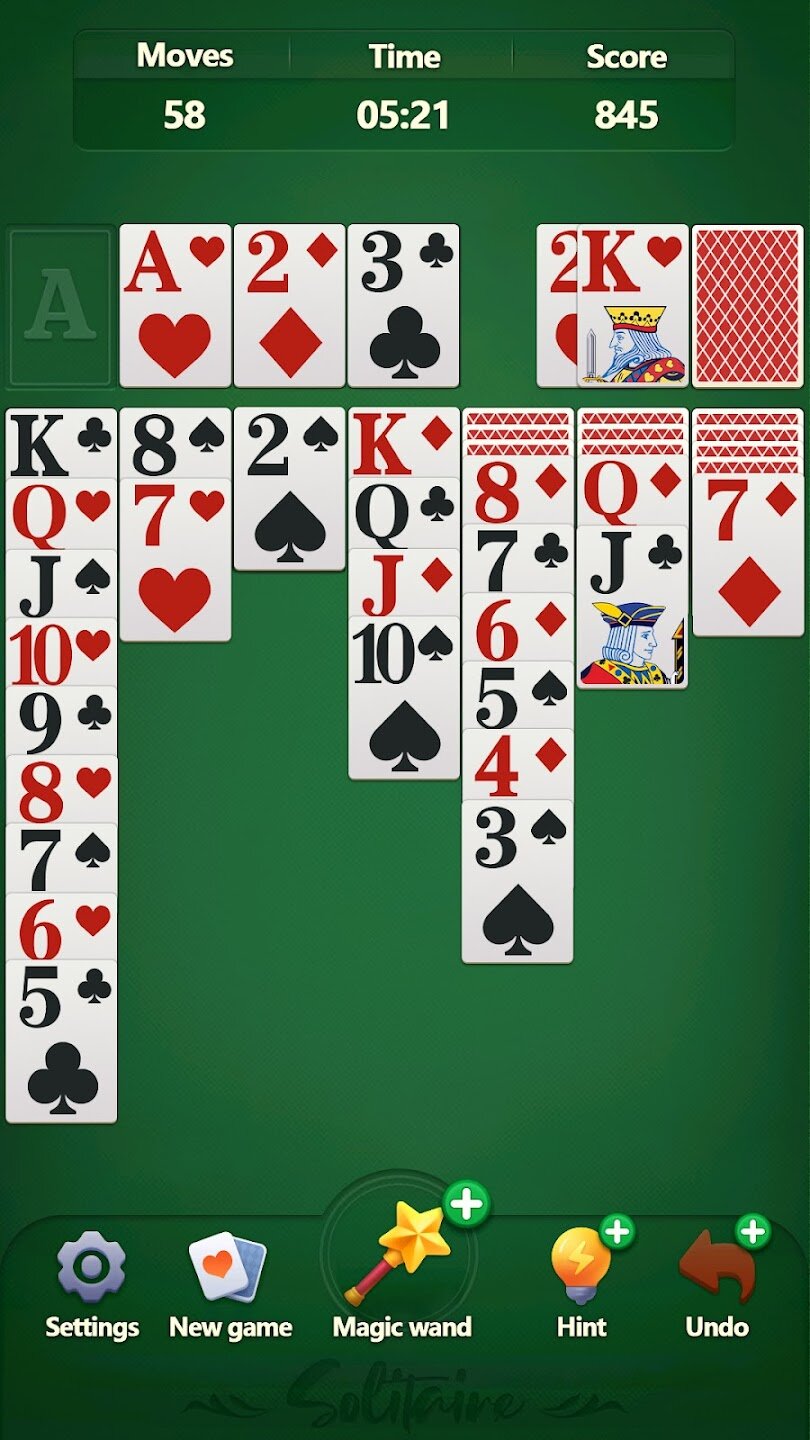Get a Hint
810x1440 pixels.
pos(582,1285)
